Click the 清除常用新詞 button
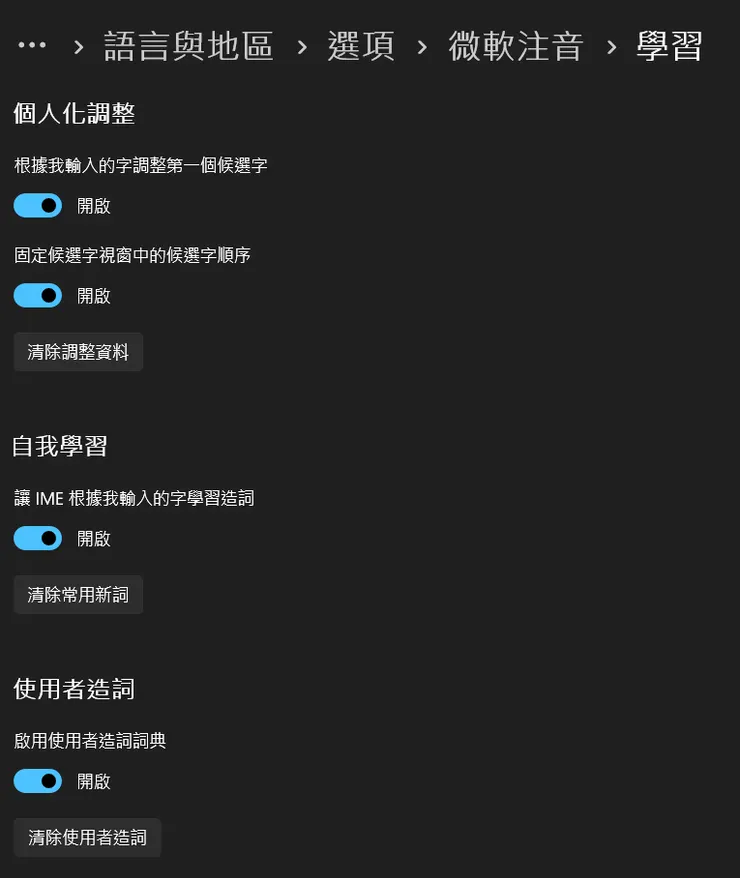The height and width of the screenshot is (878, 740). (78, 594)
